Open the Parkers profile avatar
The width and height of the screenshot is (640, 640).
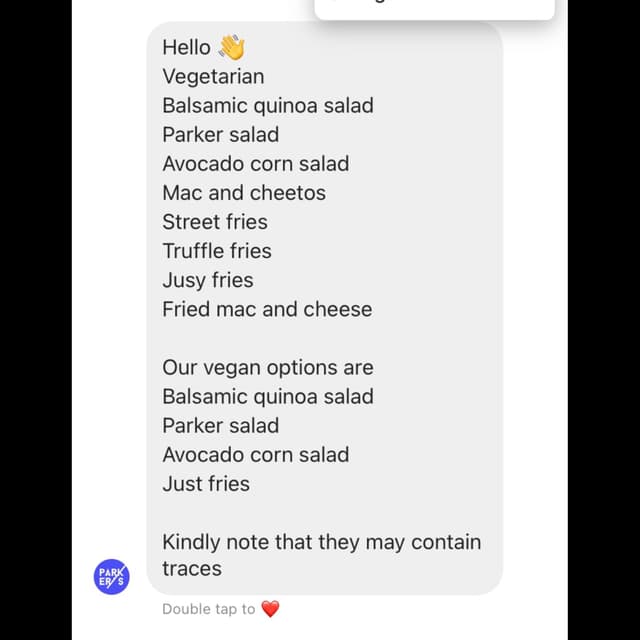pyautogui.click(x=112, y=577)
